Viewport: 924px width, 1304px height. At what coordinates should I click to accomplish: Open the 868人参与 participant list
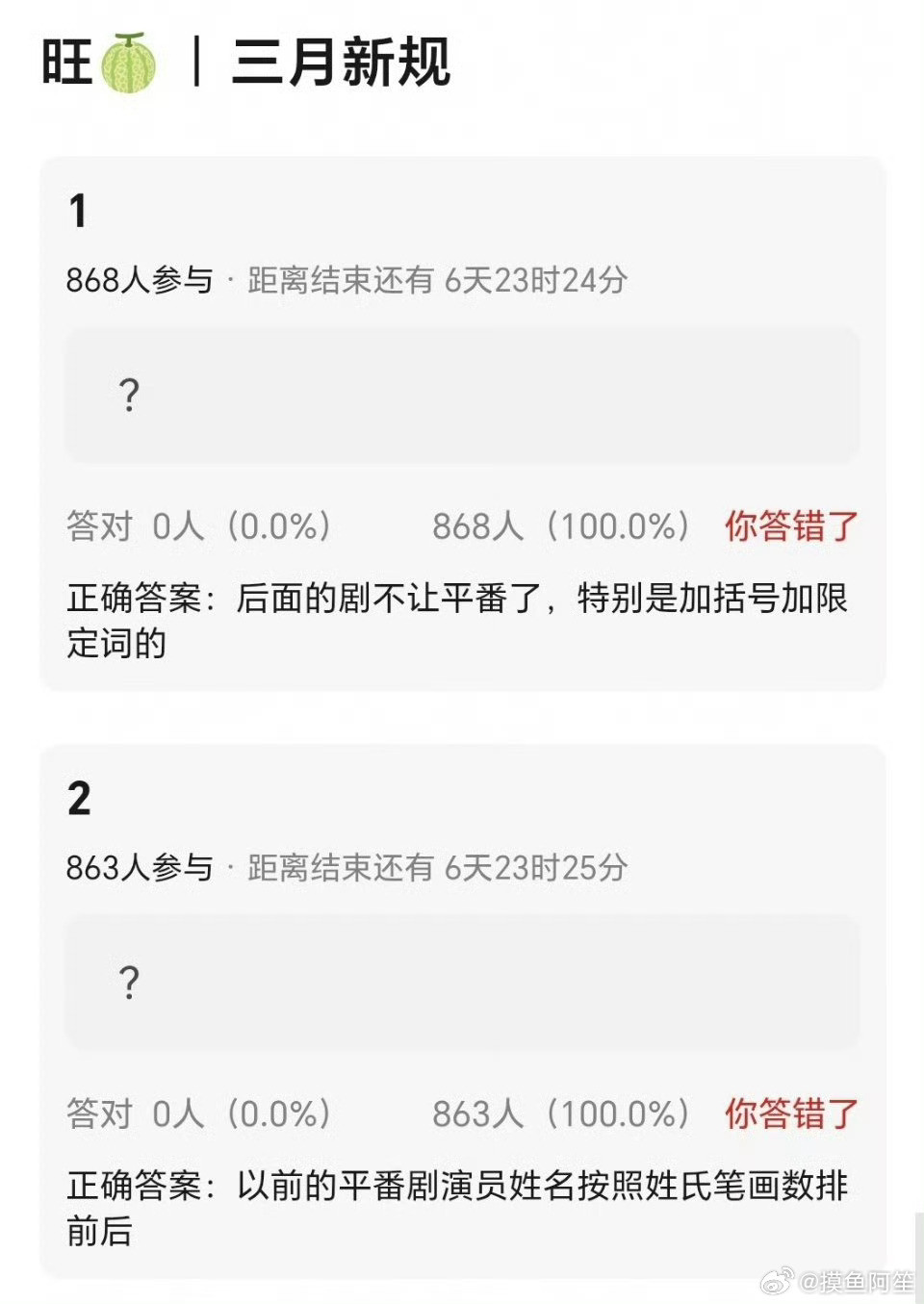coord(138,280)
